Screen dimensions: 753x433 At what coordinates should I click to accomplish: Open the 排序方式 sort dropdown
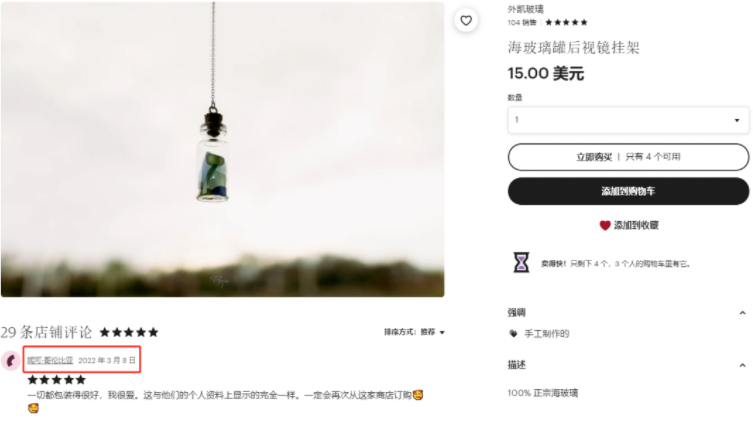pyautogui.click(x=415, y=332)
